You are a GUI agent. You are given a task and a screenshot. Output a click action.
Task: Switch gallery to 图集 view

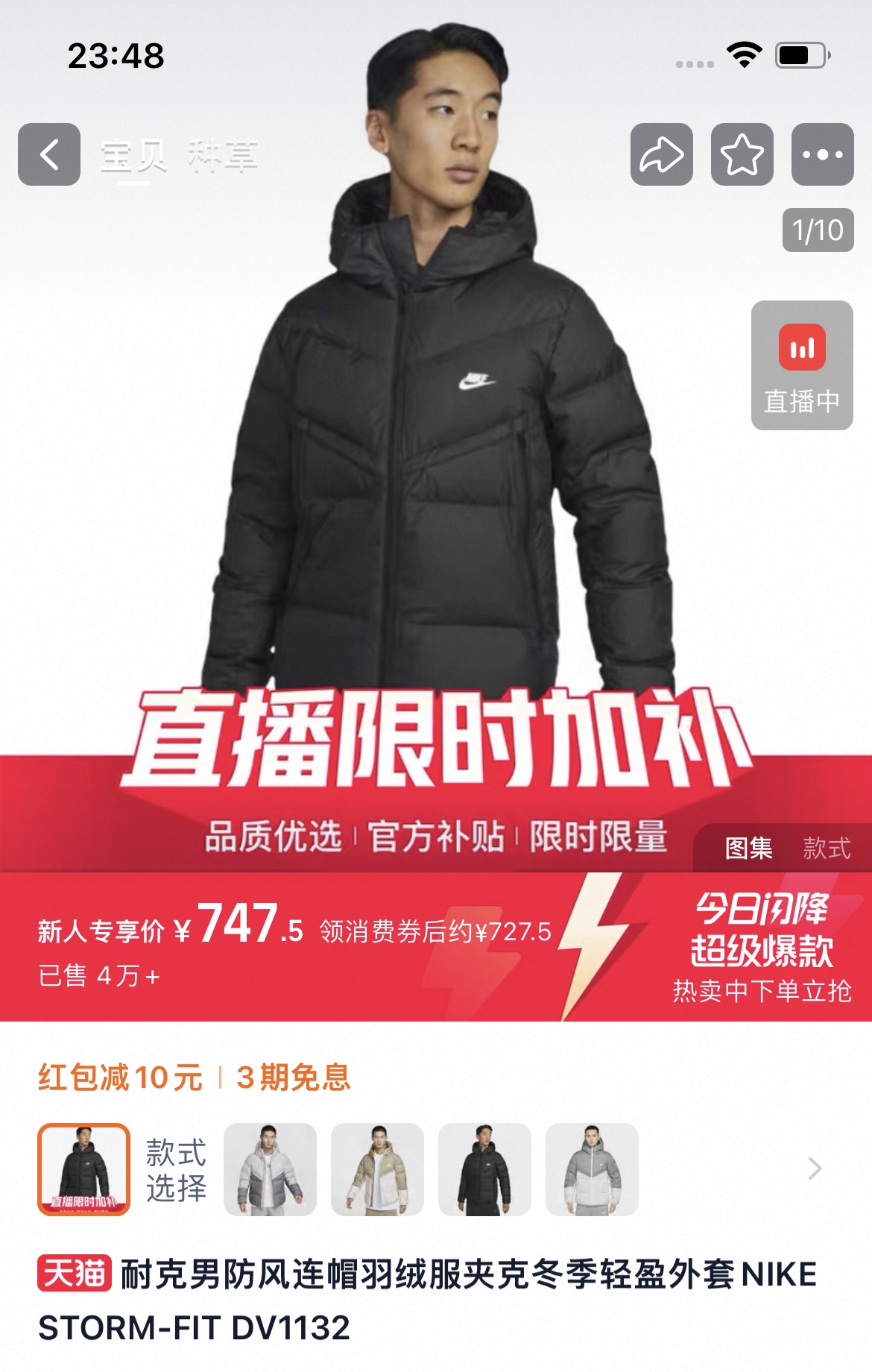pyautogui.click(x=748, y=848)
